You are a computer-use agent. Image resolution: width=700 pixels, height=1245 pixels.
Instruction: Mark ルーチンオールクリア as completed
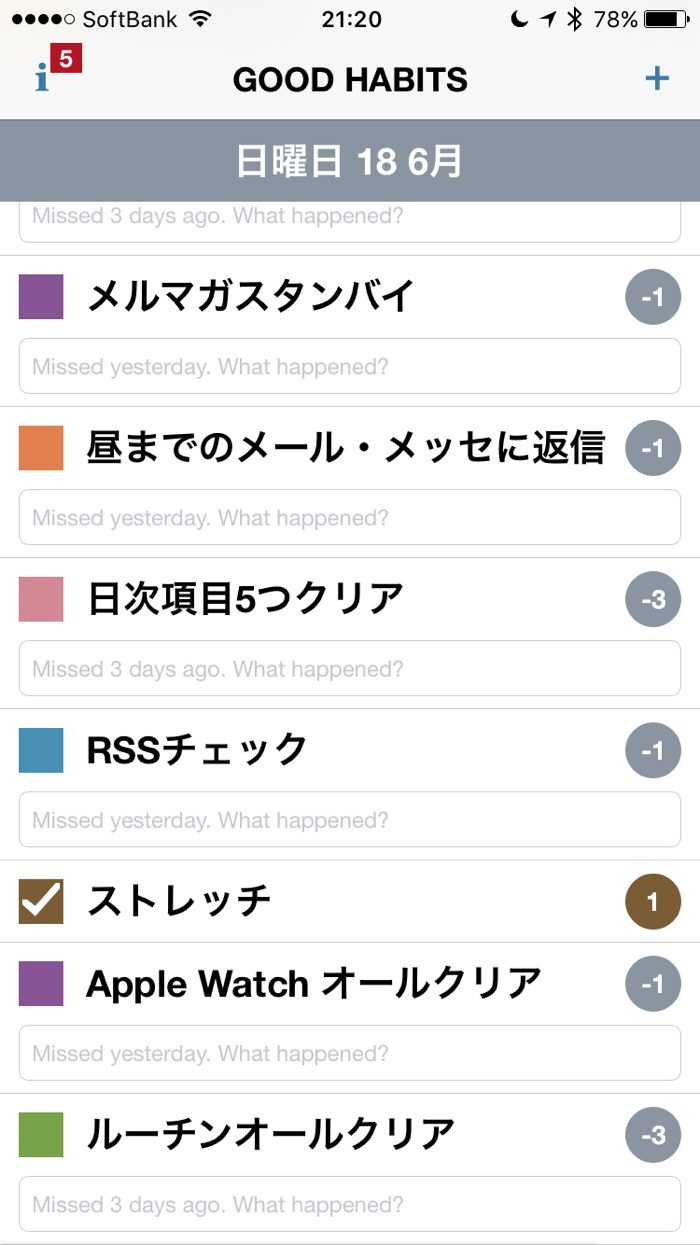(41, 1135)
